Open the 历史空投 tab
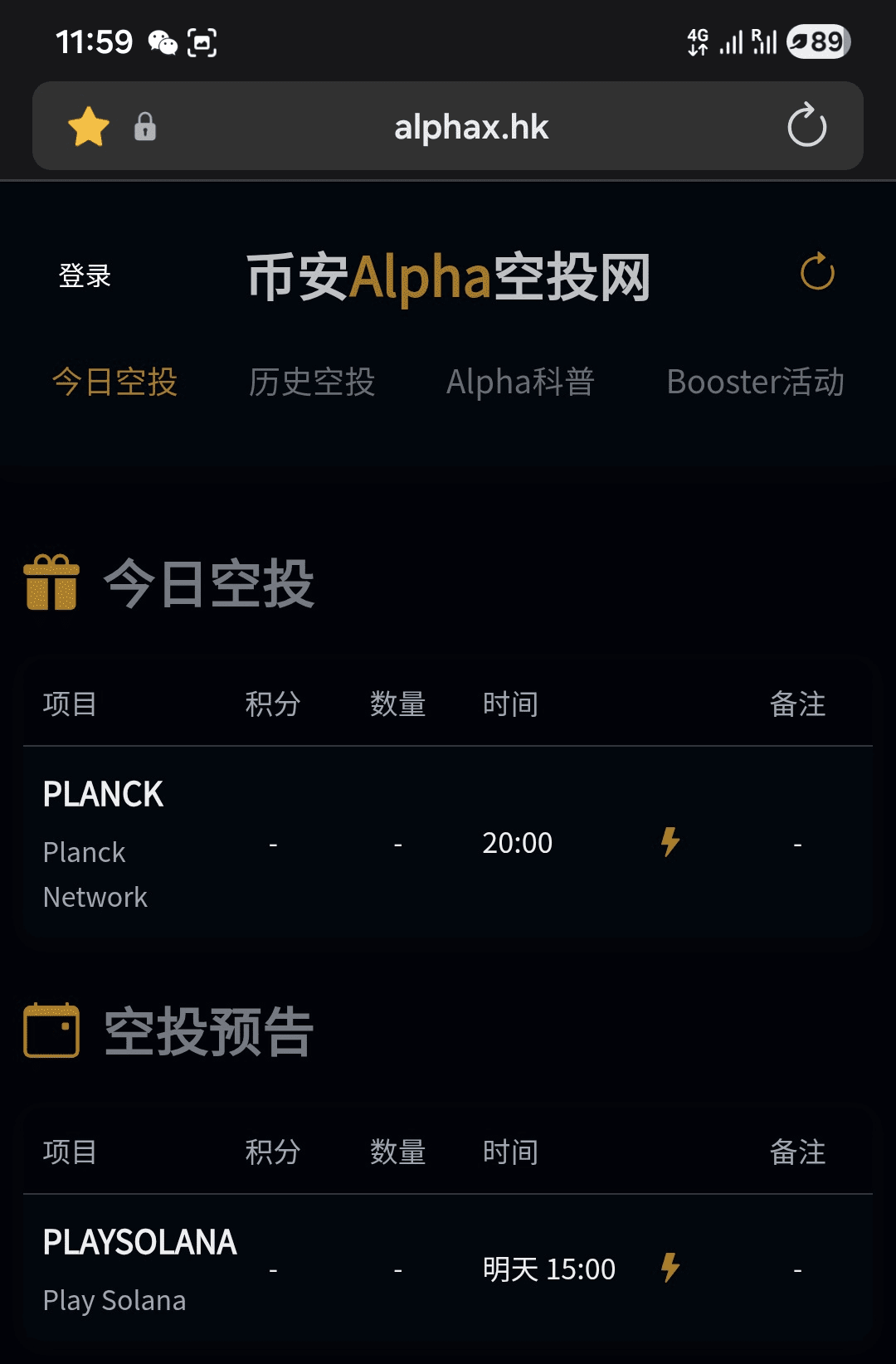 pyautogui.click(x=312, y=382)
